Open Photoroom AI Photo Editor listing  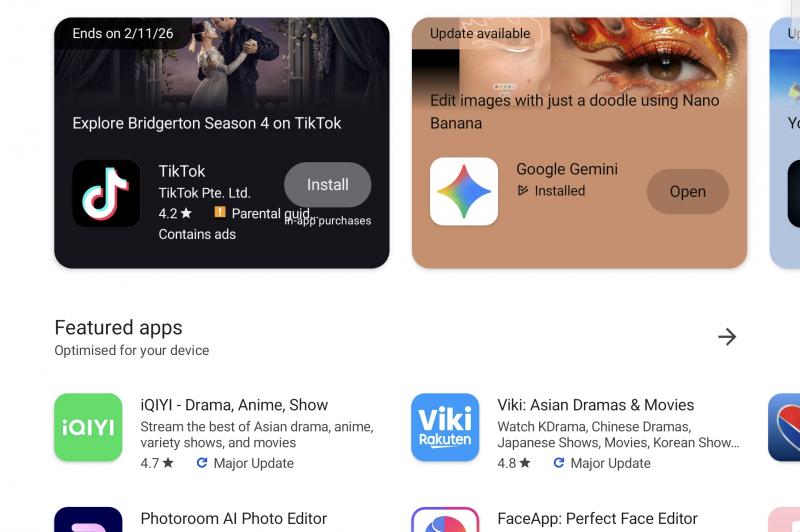click(x=233, y=518)
